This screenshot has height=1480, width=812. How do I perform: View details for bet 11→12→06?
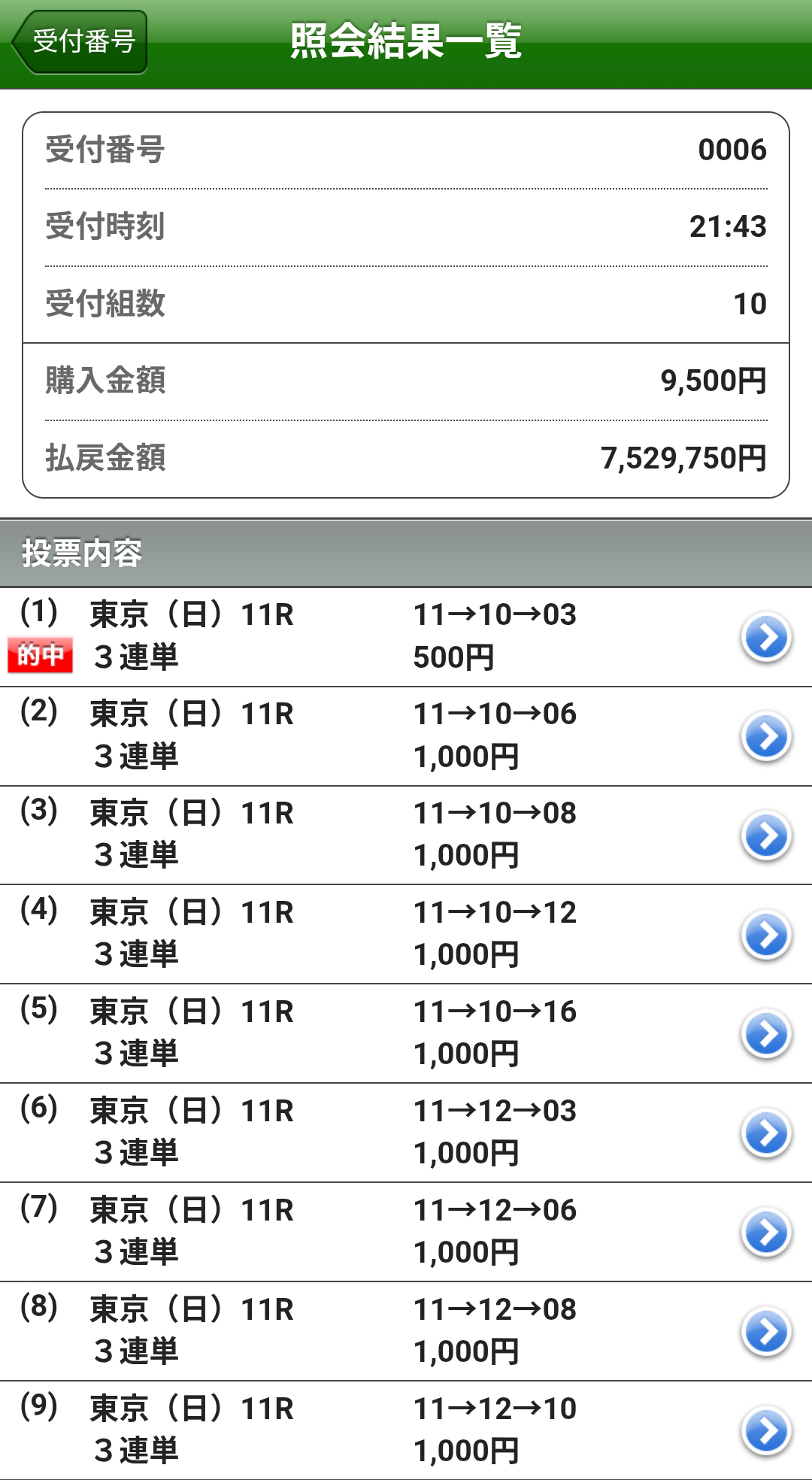(x=406, y=1233)
